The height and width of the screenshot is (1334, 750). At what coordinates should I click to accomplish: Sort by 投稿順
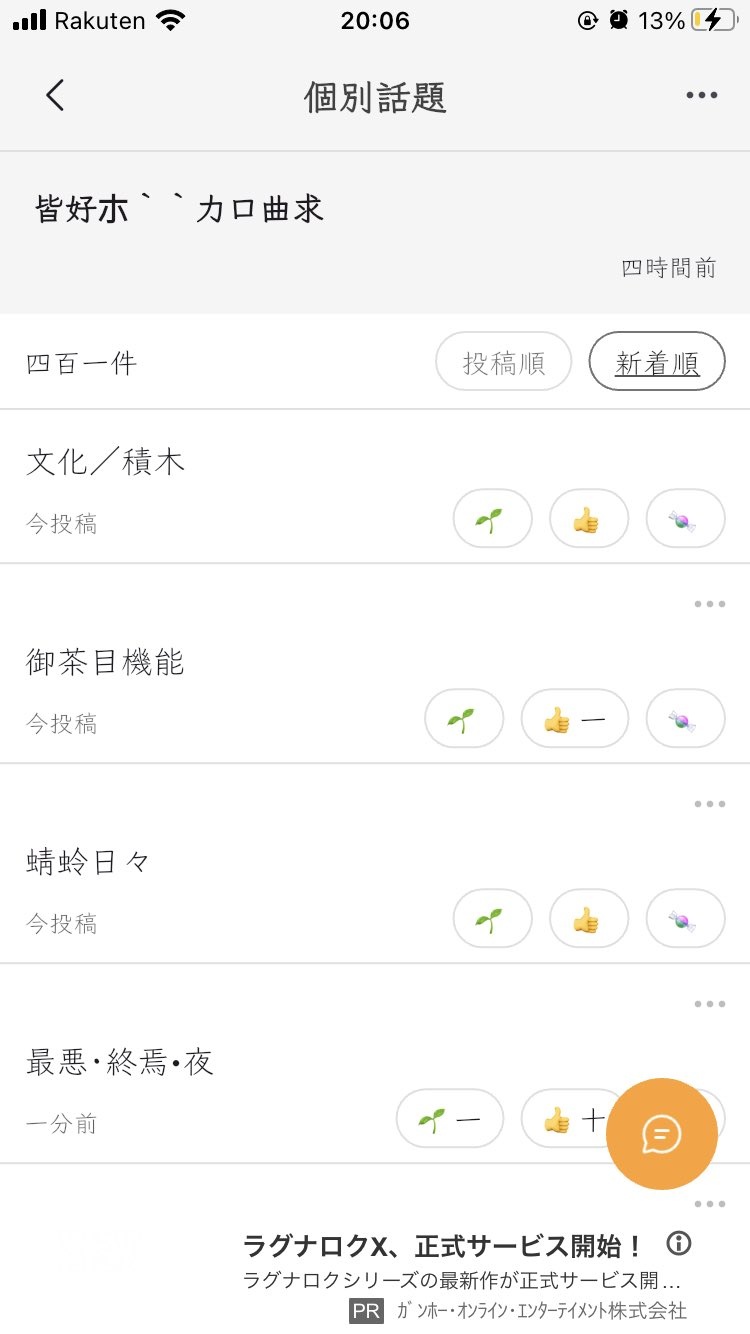point(504,361)
